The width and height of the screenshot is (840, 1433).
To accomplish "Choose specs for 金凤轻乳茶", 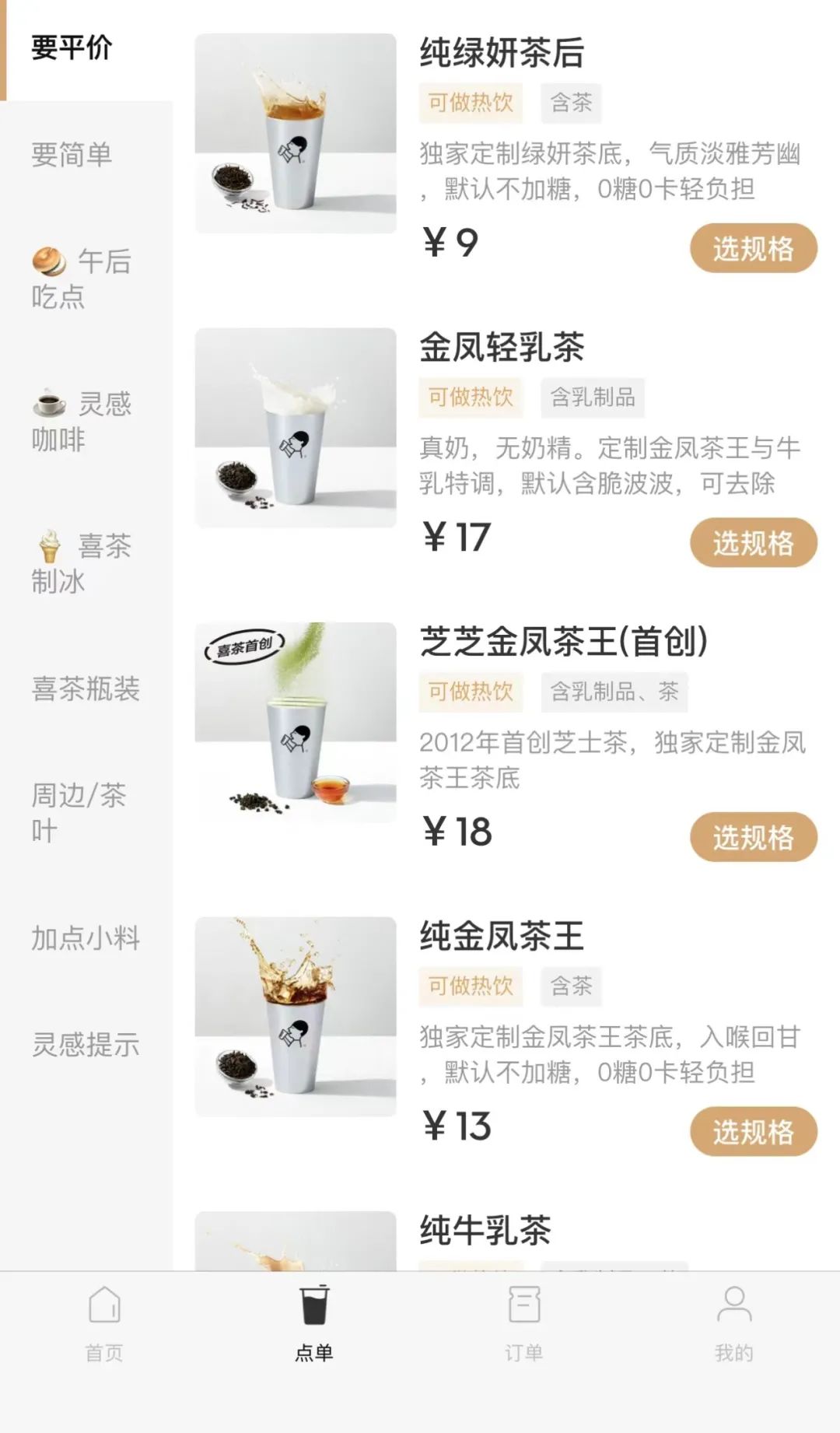I will [753, 543].
